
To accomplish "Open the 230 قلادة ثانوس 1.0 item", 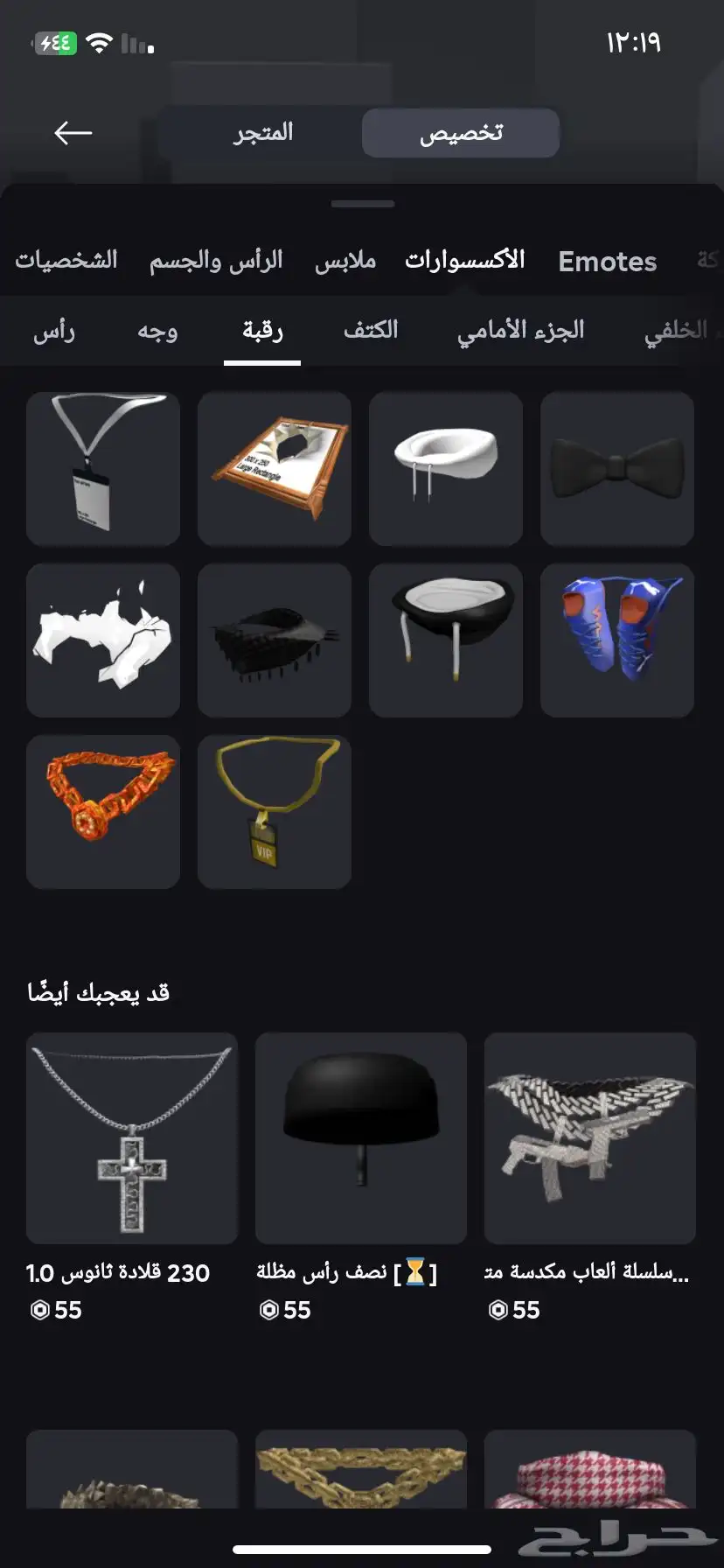I will click(x=132, y=1177).
